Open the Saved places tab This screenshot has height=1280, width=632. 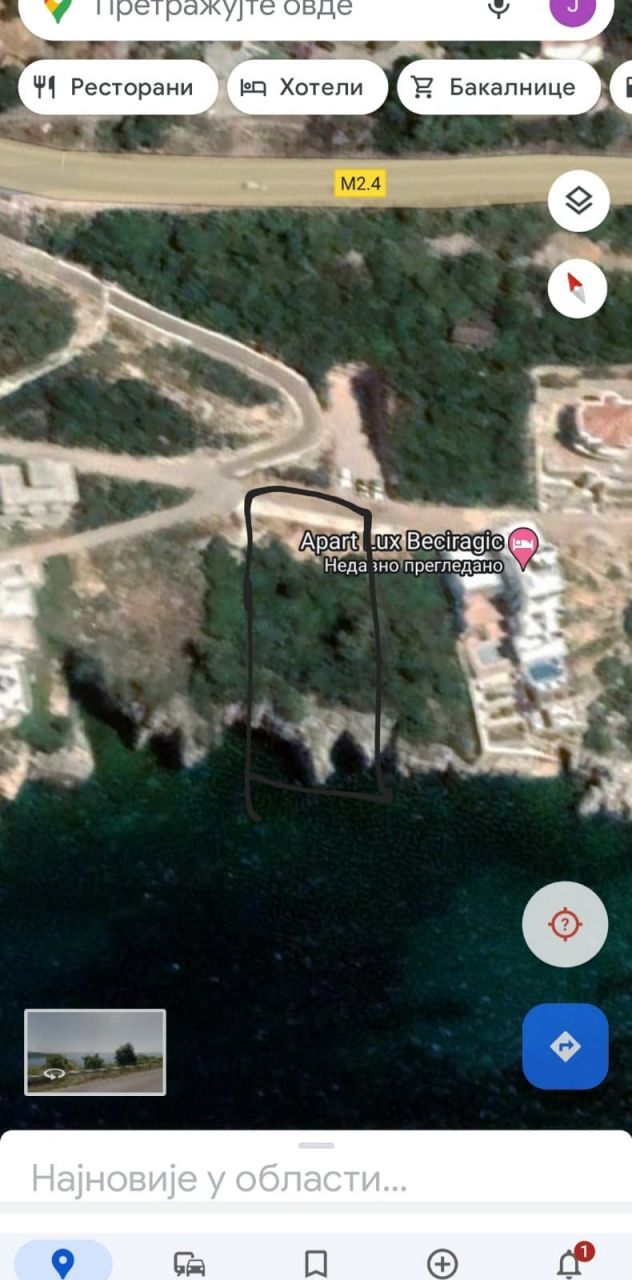point(316,1263)
